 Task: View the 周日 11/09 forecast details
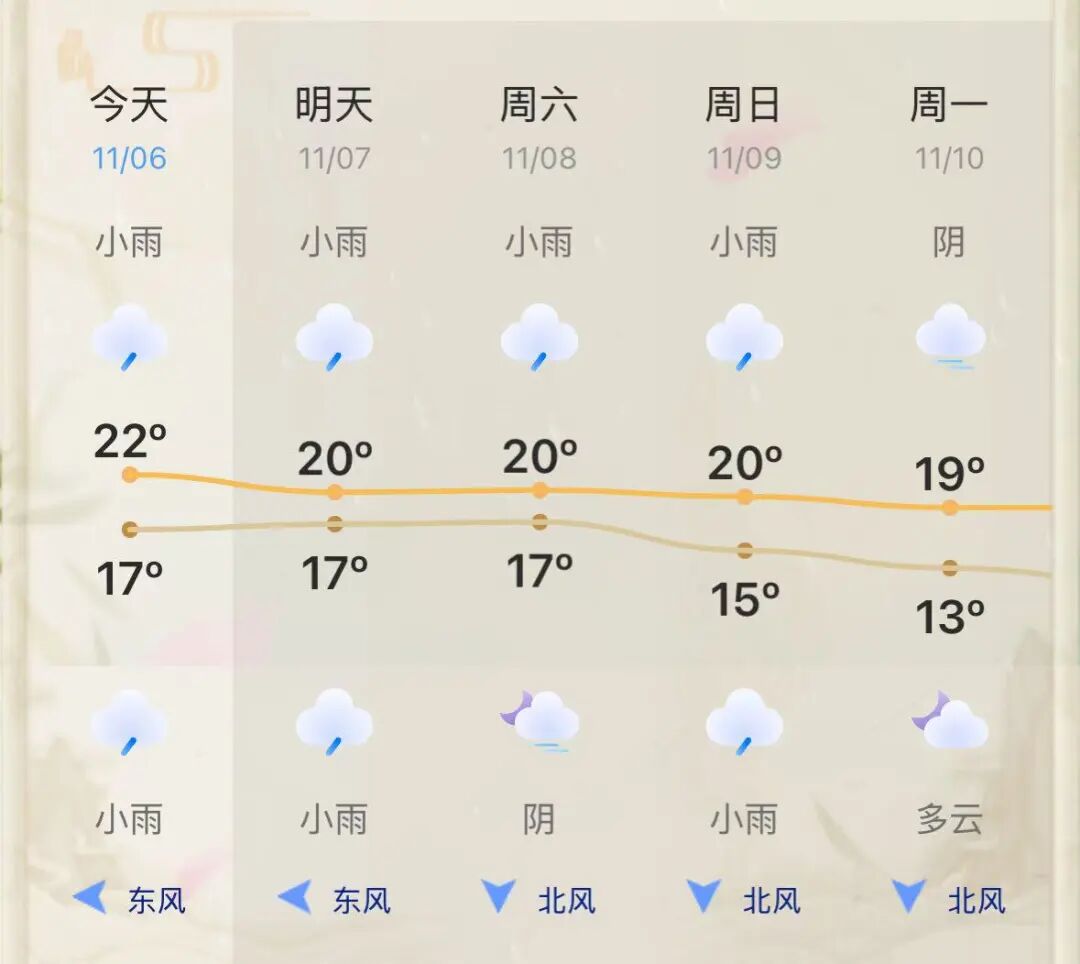pyautogui.click(x=744, y=130)
